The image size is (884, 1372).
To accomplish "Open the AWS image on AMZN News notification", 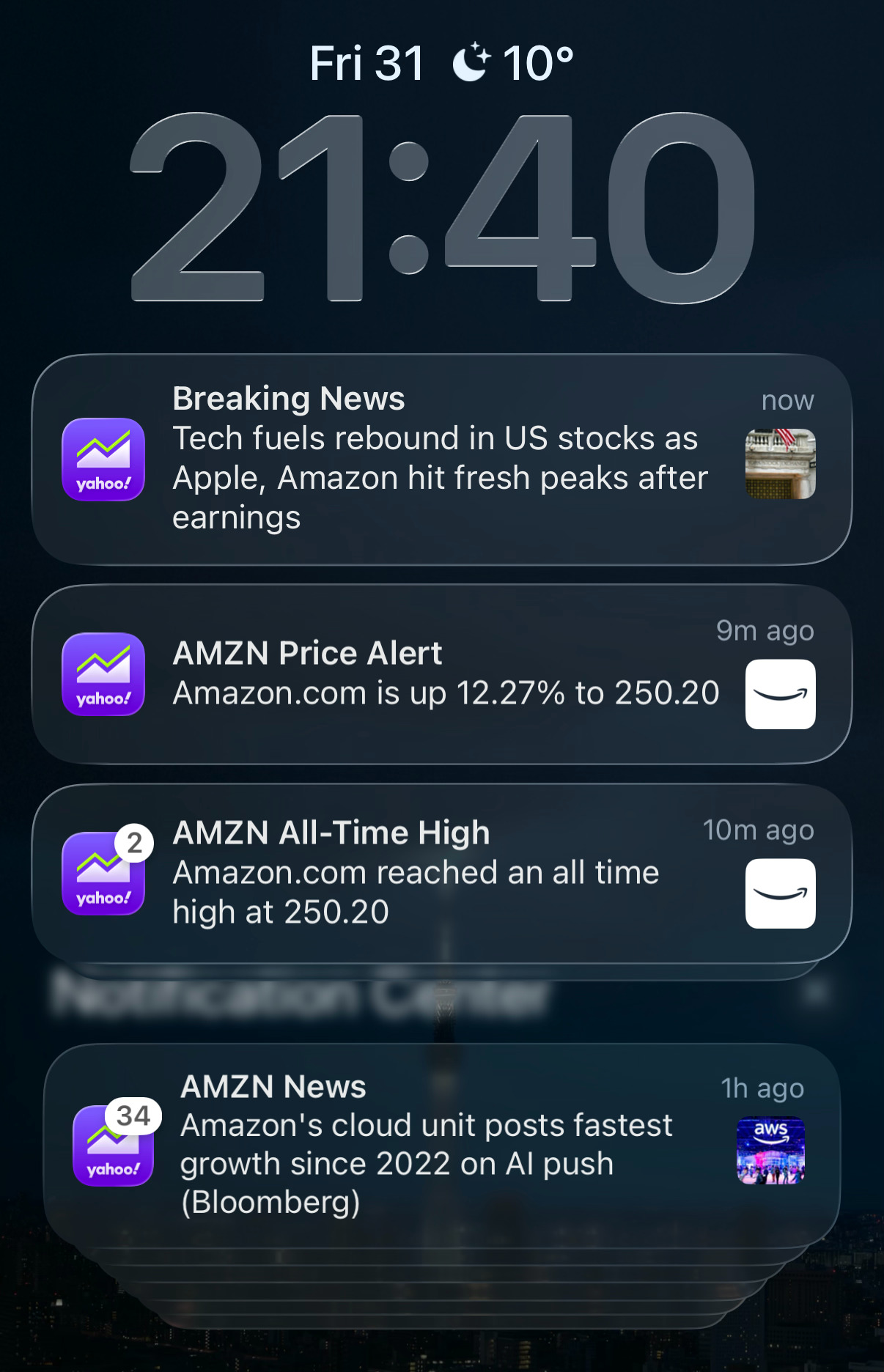I will point(769,1151).
